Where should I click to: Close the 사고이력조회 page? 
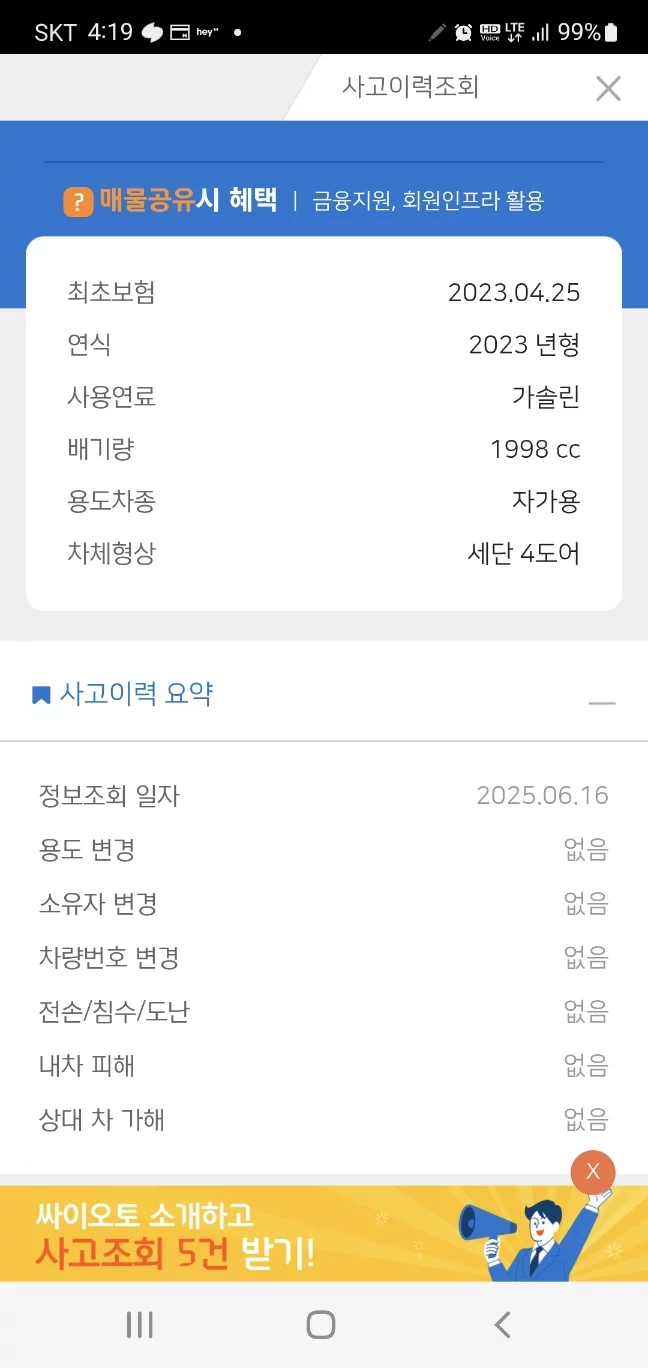(x=608, y=88)
